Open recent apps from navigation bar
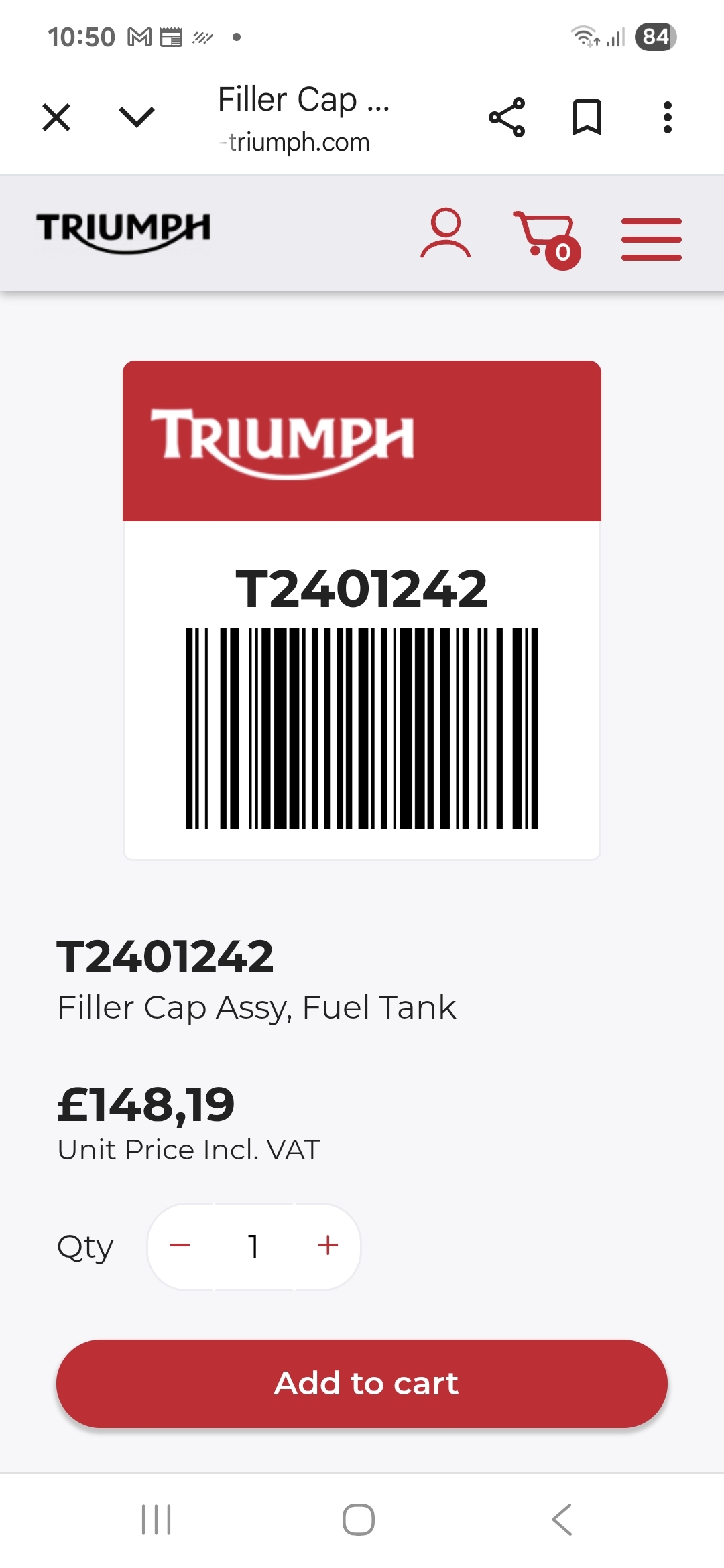Image resolution: width=724 pixels, height=1568 pixels. click(156, 1520)
